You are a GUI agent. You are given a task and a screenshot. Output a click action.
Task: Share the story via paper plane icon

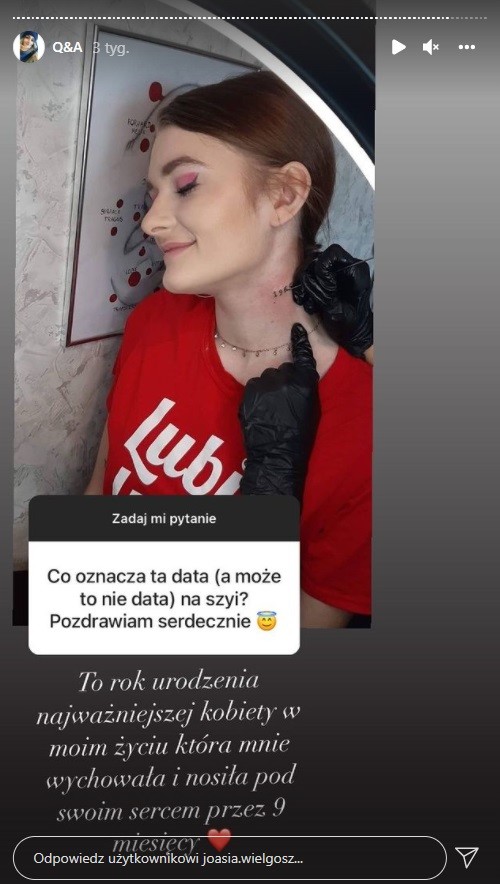[x=467, y=858]
